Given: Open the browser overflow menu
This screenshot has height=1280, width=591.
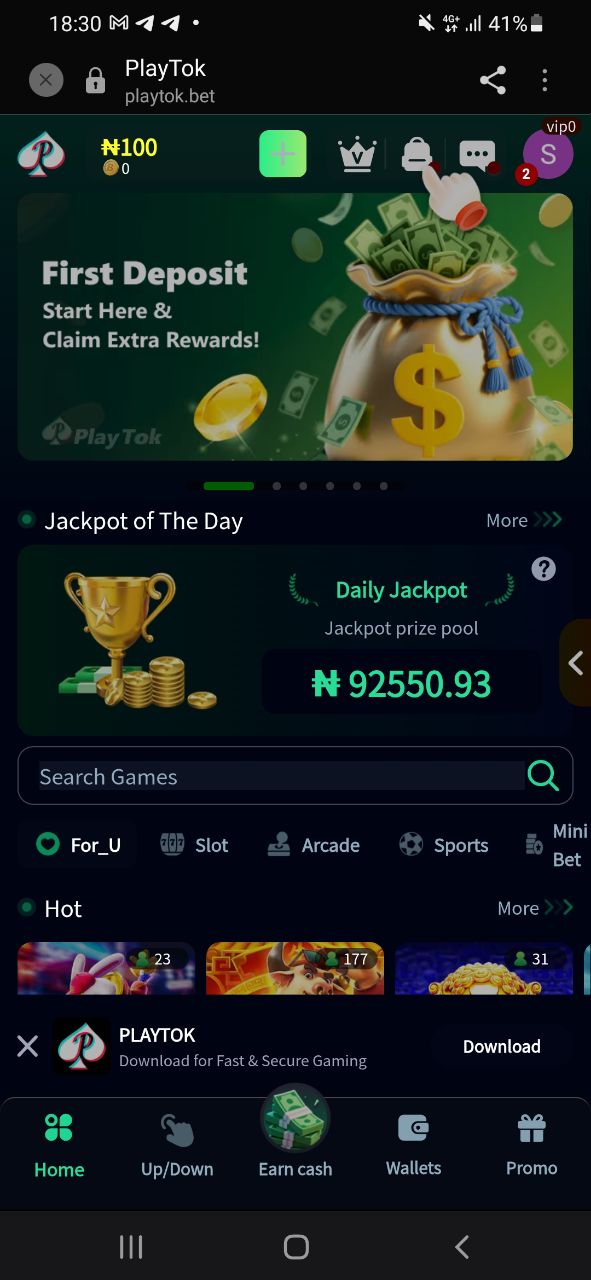Looking at the screenshot, I should click(545, 80).
